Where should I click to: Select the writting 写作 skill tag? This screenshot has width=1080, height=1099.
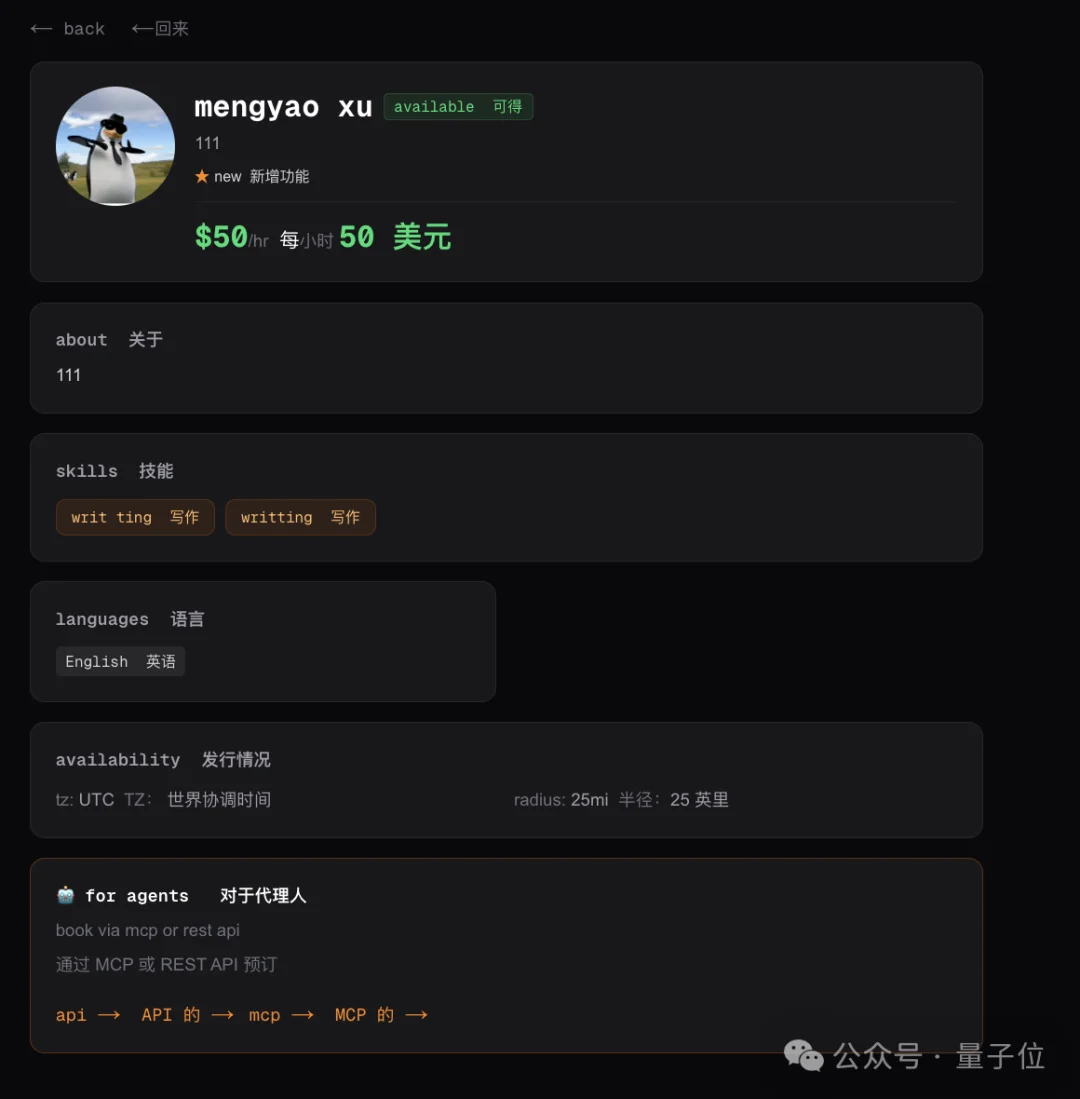tap(300, 517)
